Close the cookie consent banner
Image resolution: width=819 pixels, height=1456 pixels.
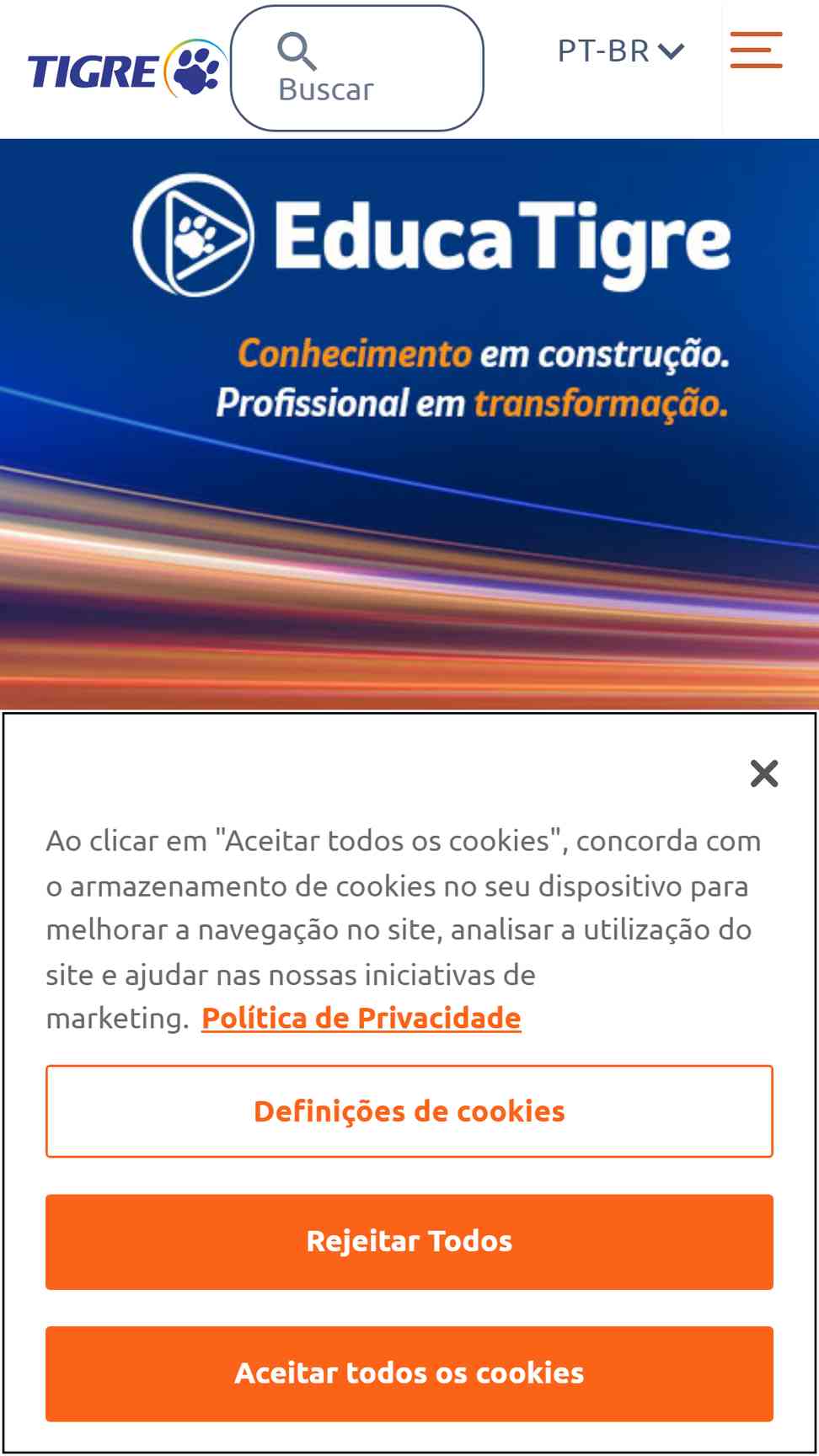click(764, 773)
